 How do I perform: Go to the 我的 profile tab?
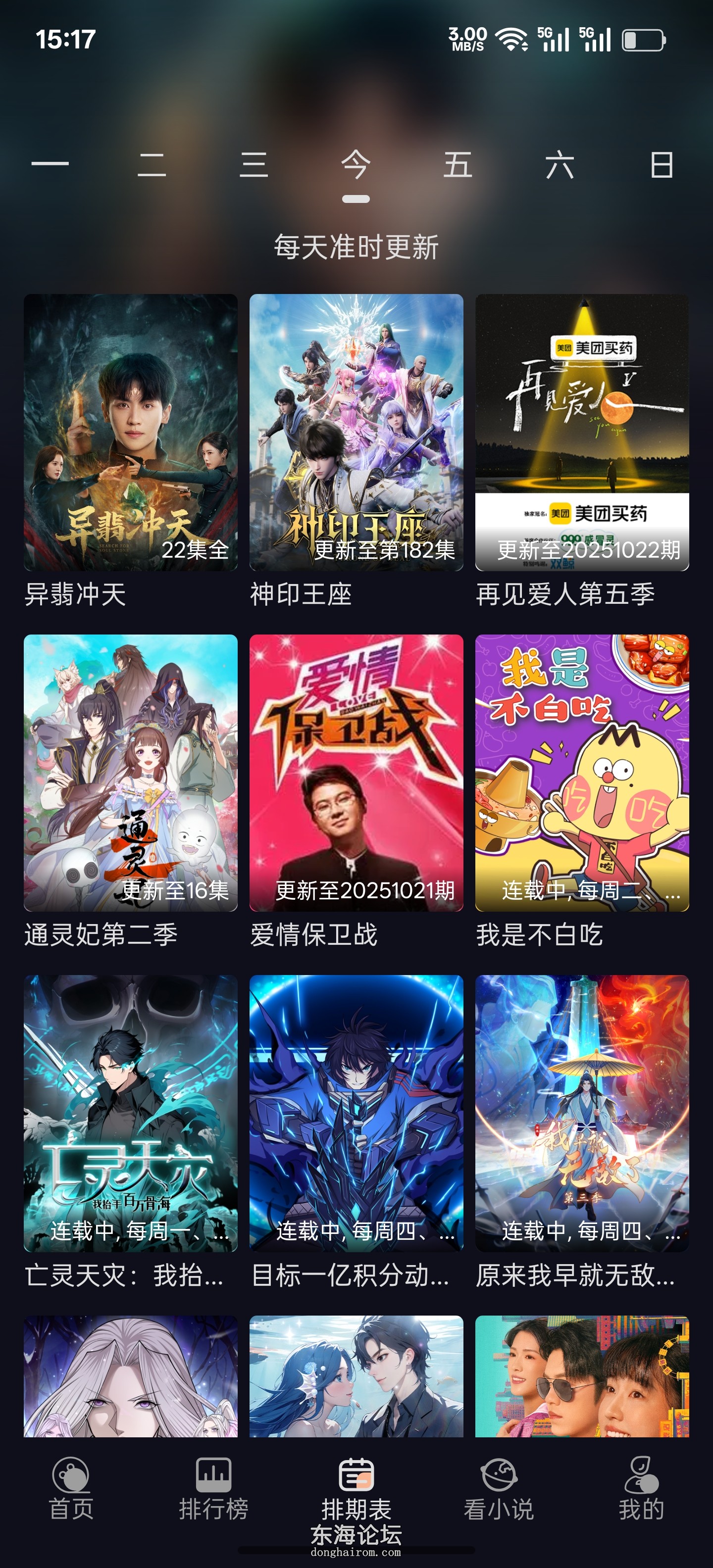pos(641,1488)
